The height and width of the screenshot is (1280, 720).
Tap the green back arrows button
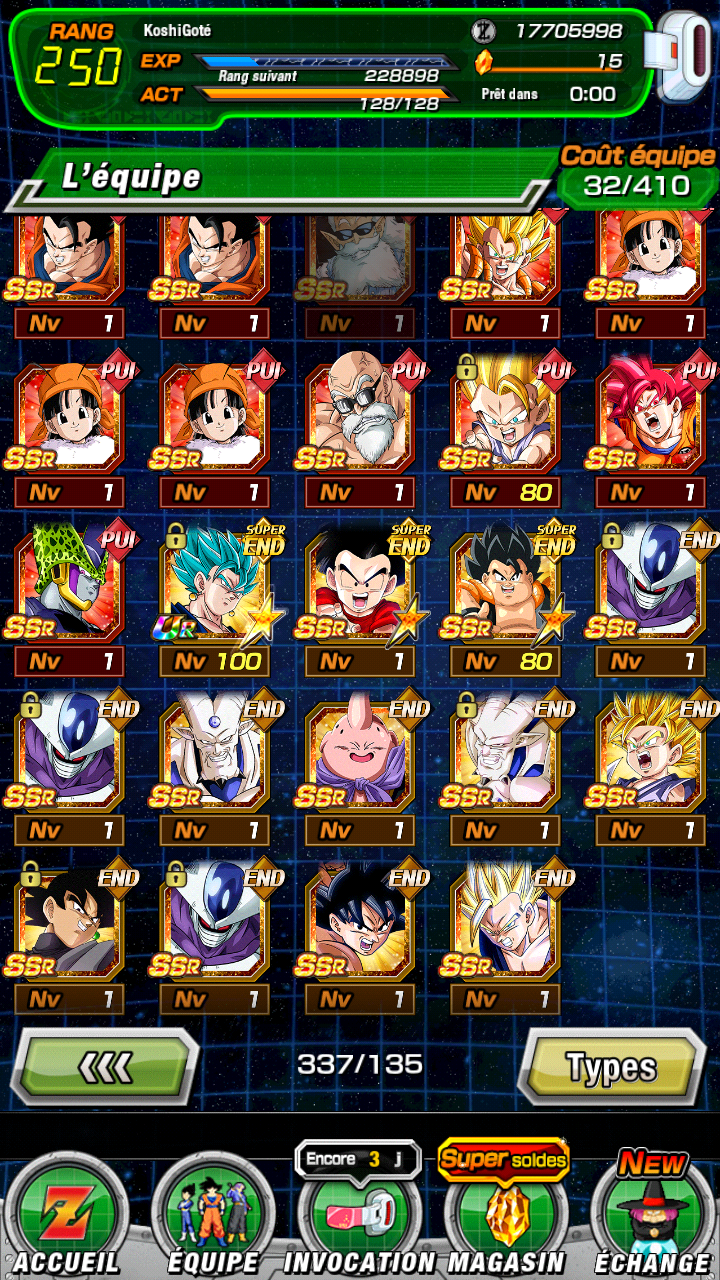coord(104,1066)
